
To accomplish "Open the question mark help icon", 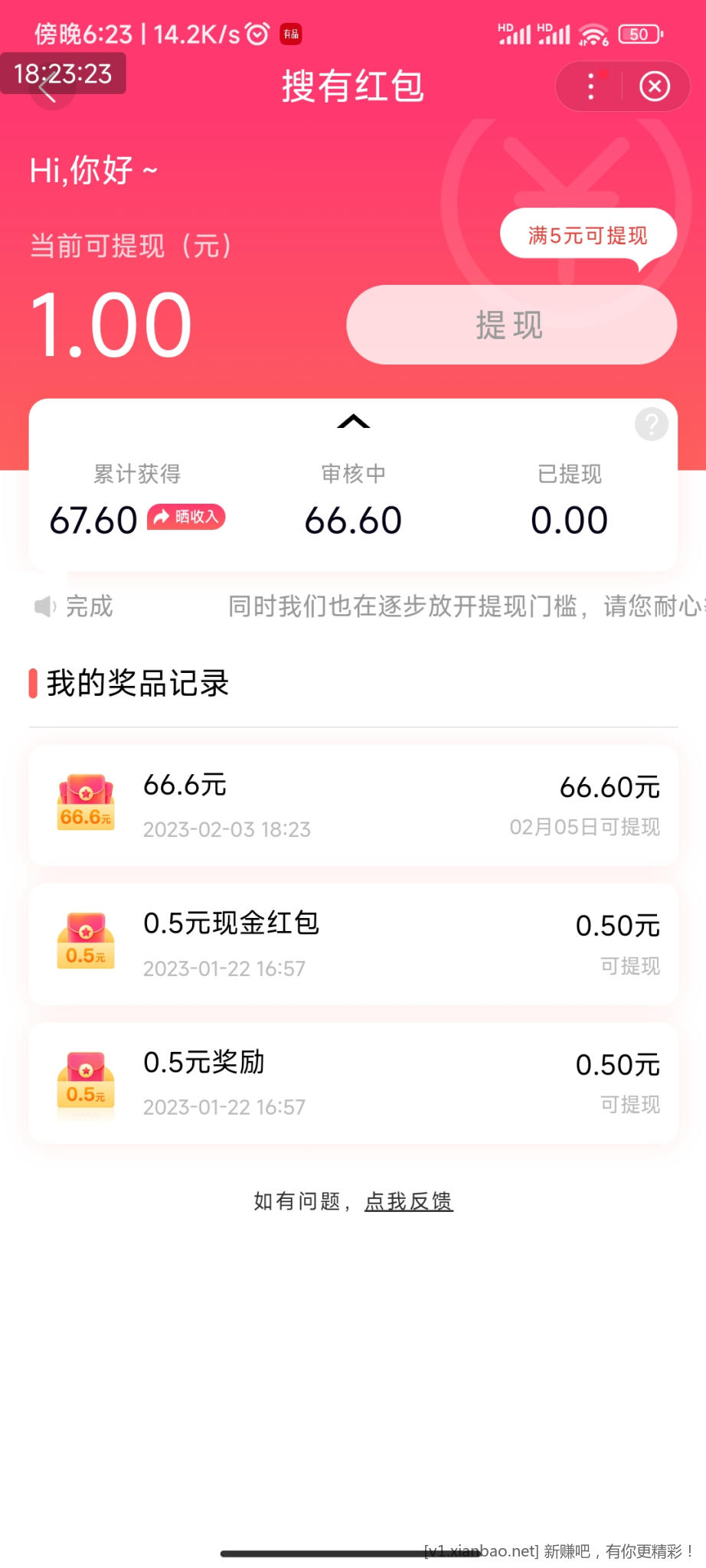I will (651, 424).
